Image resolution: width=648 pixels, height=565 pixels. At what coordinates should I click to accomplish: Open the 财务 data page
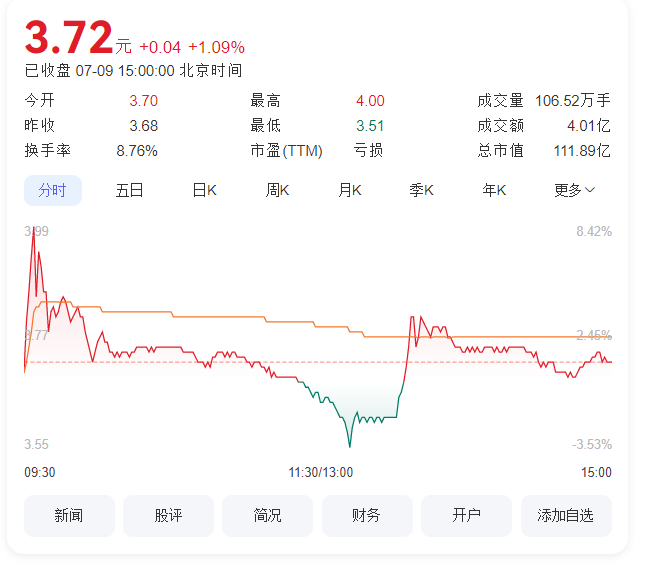pos(366,516)
